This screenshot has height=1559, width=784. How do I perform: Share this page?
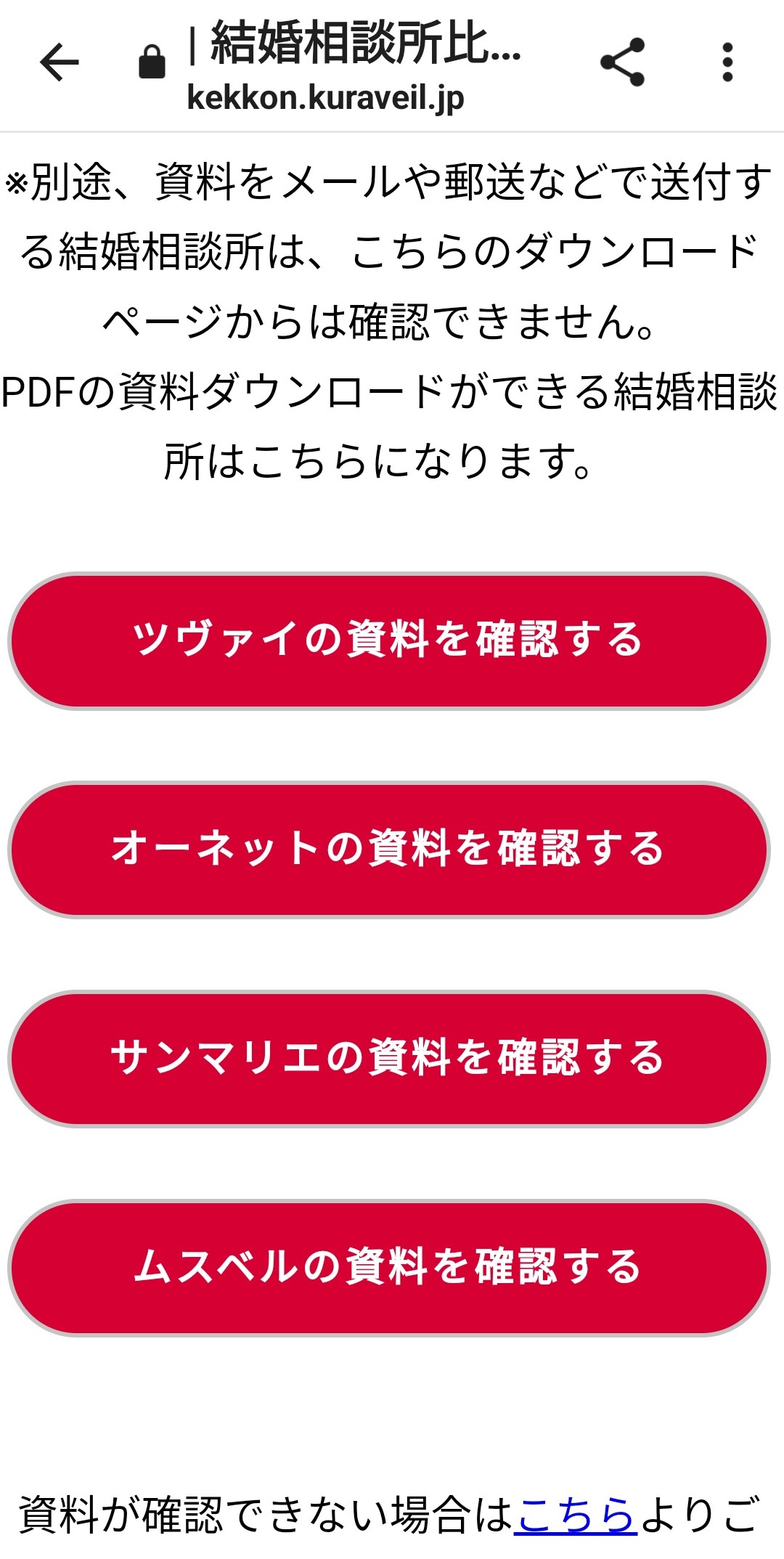pos(622,62)
